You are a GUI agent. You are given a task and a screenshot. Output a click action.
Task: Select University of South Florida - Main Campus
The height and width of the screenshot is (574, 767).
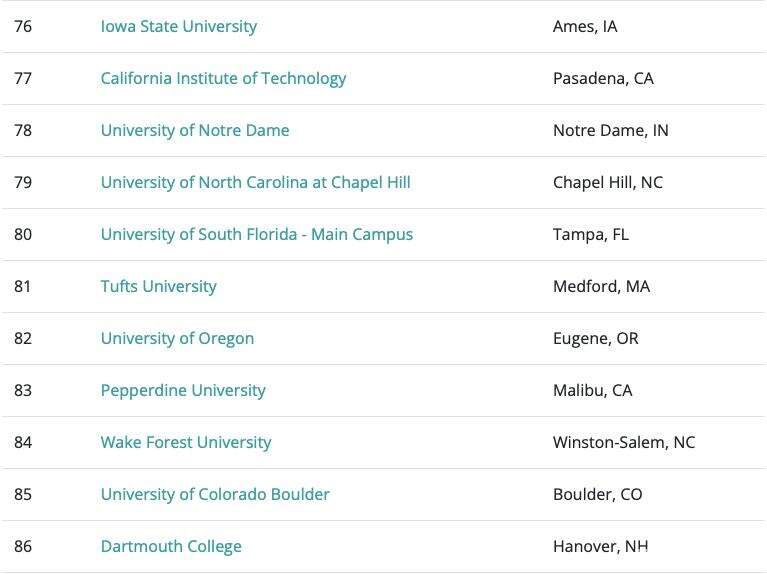256,235
